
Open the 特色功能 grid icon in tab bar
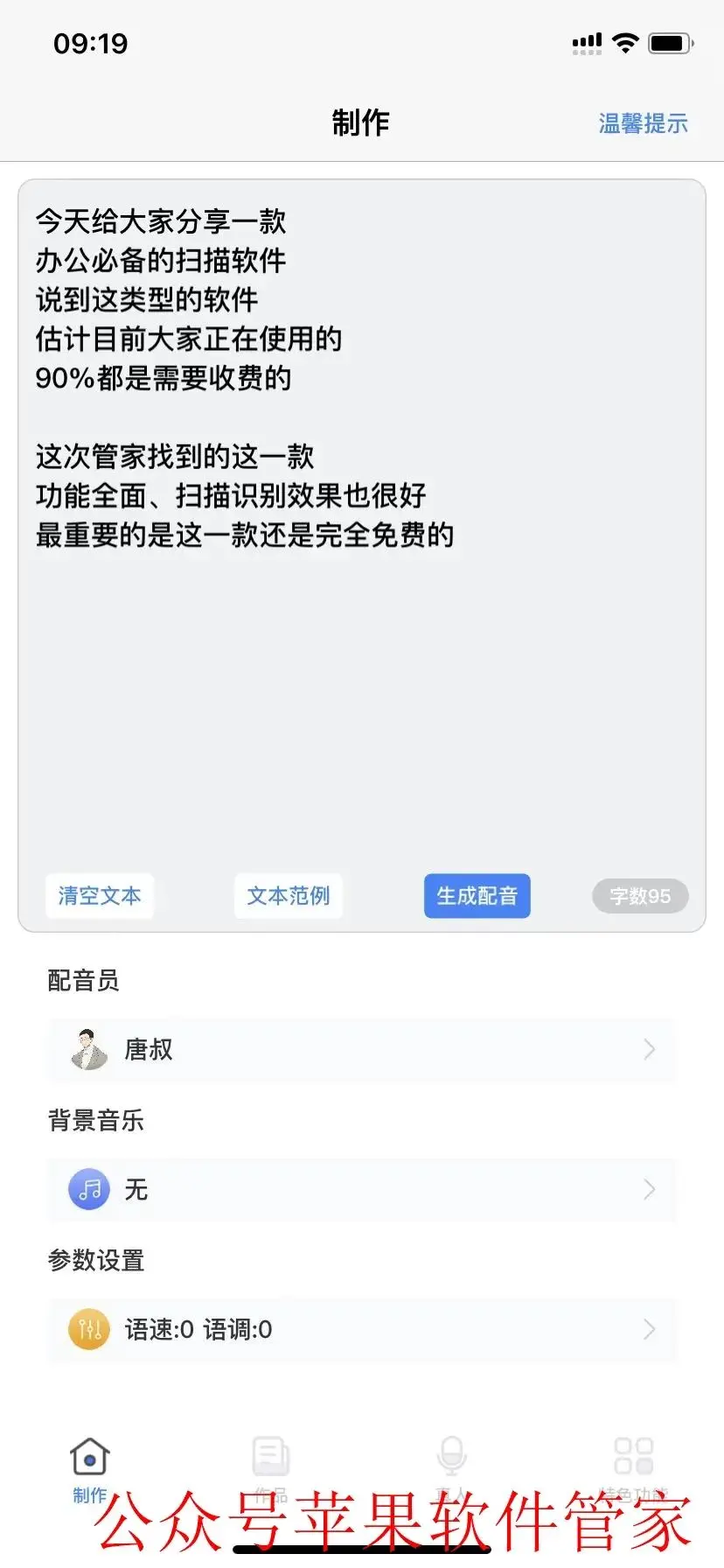pyautogui.click(x=633, y=1452)
